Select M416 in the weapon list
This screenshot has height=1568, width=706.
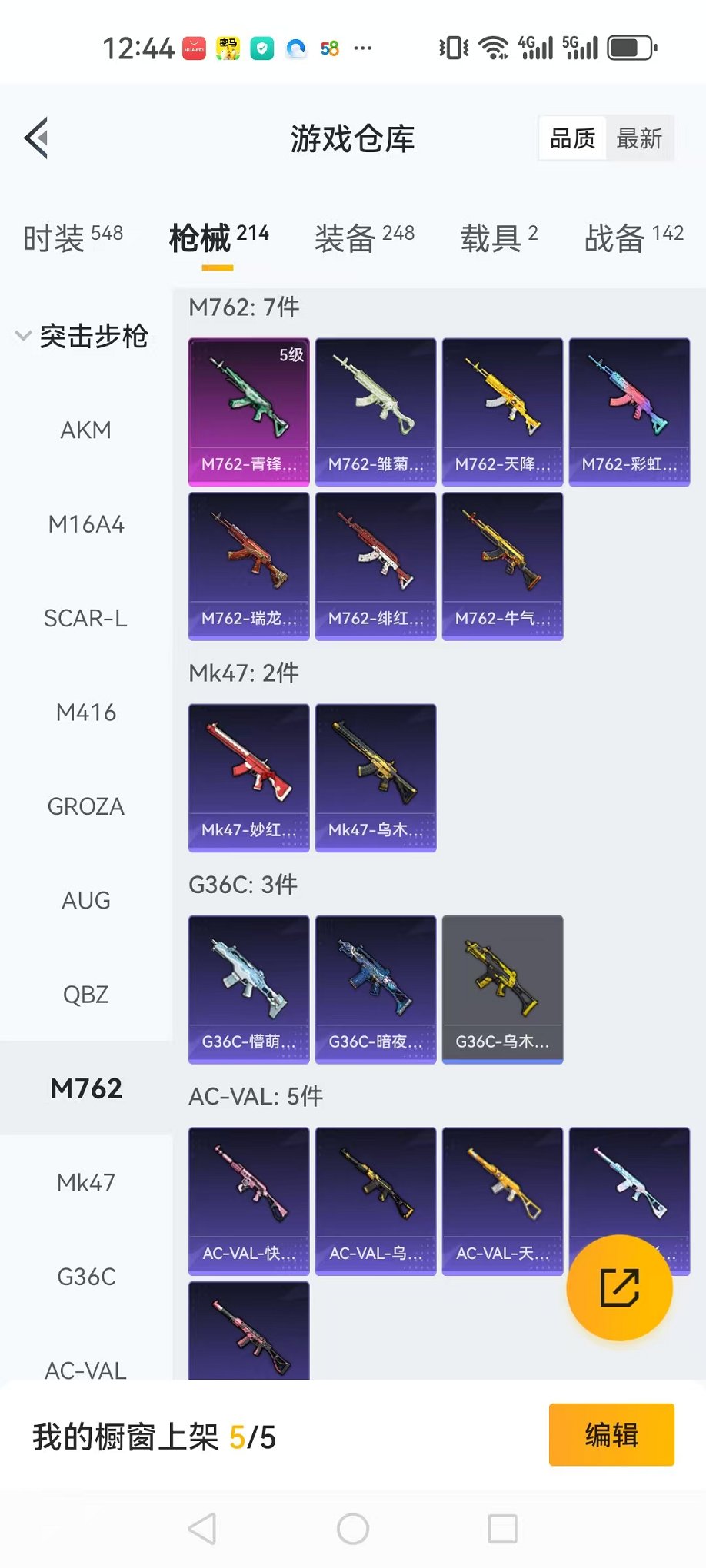(x=85, y=713)
